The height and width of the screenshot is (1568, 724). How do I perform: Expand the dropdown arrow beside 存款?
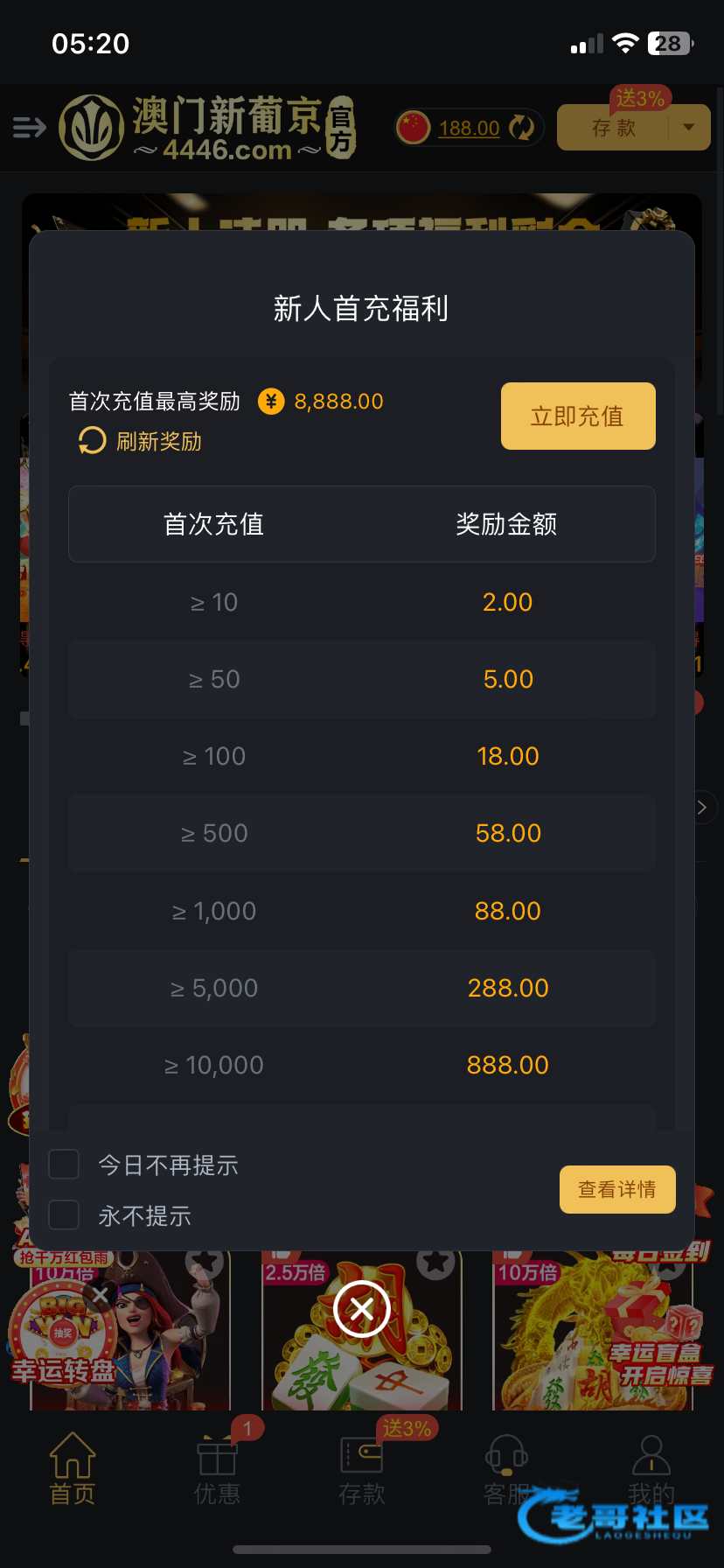click(x=690, y=128)
